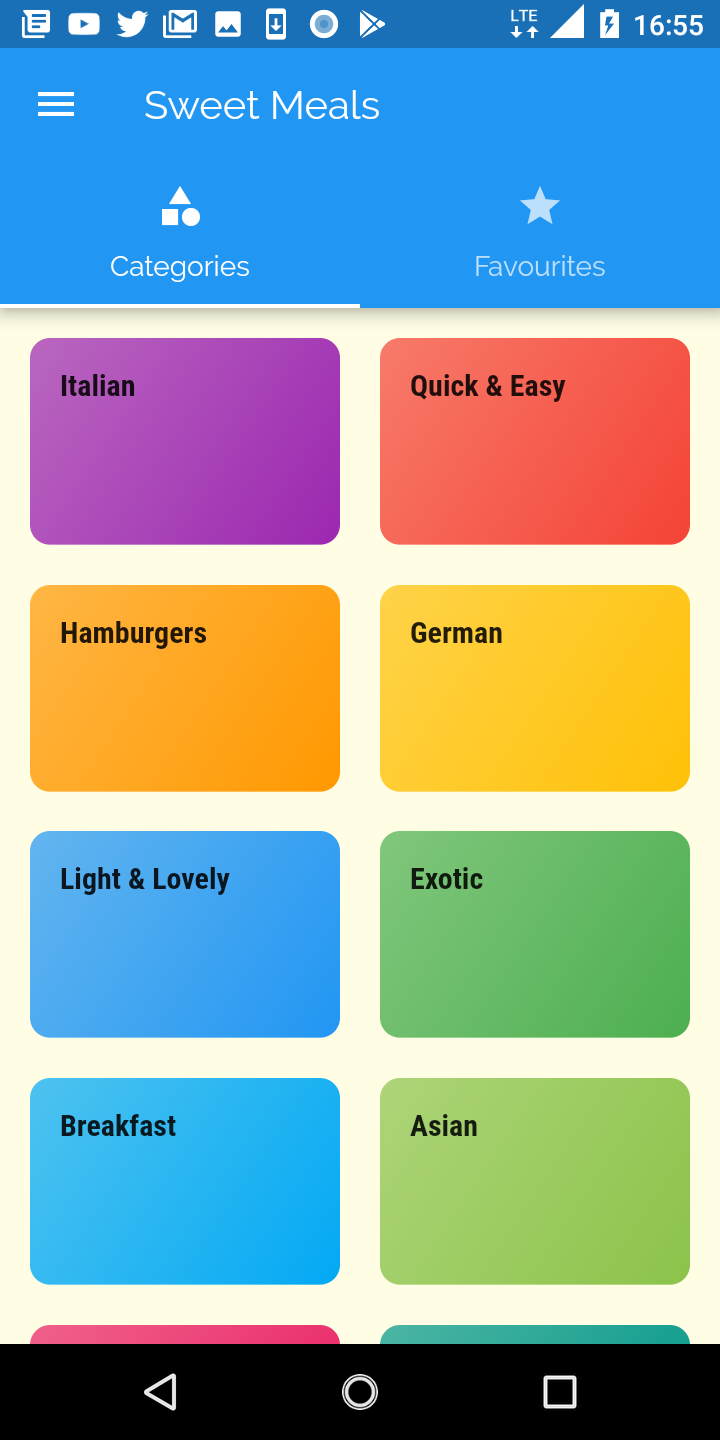Select the Breakfast category tile
Viewport: 720px width, 1440px height.
pyautogui.click(x=184, y=1181)
